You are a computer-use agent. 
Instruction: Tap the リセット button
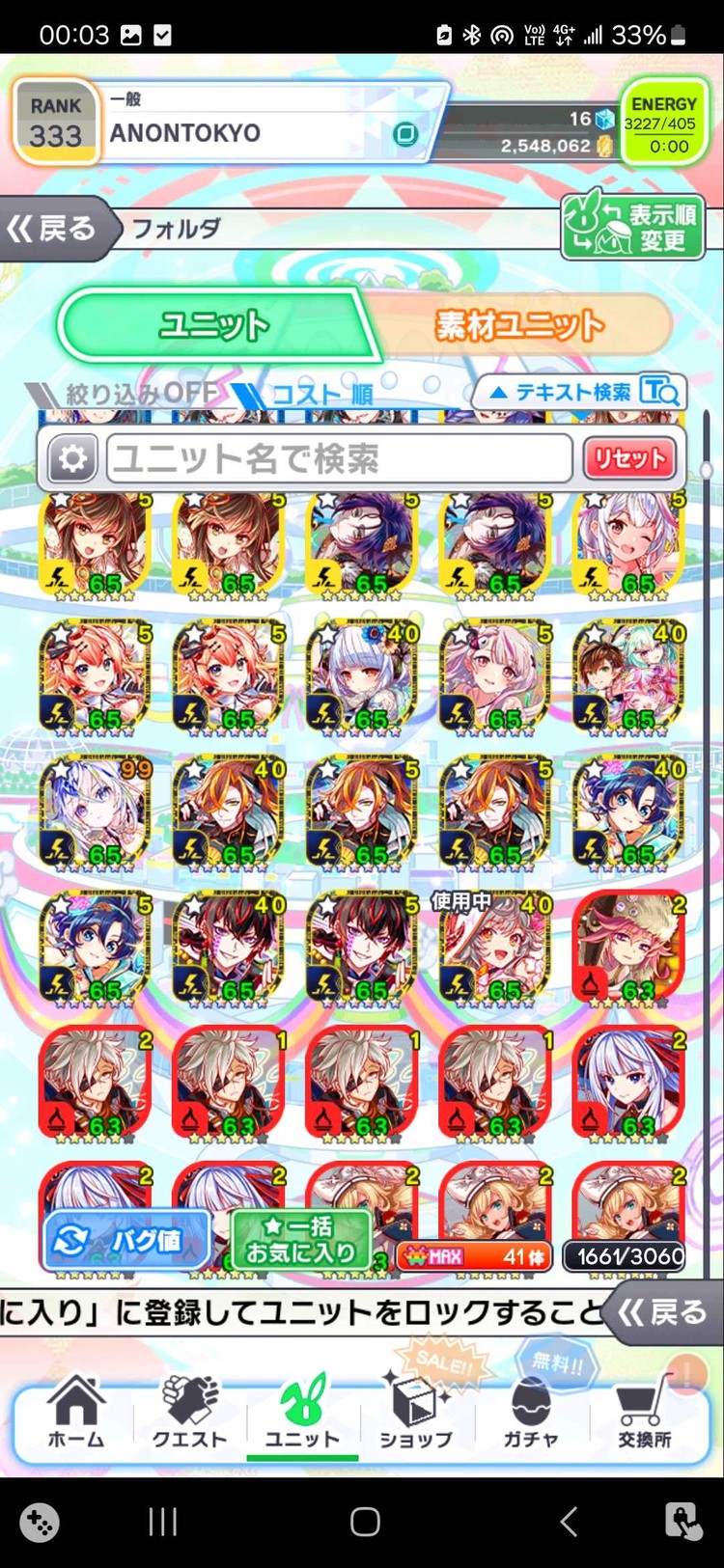coord(628,459)
